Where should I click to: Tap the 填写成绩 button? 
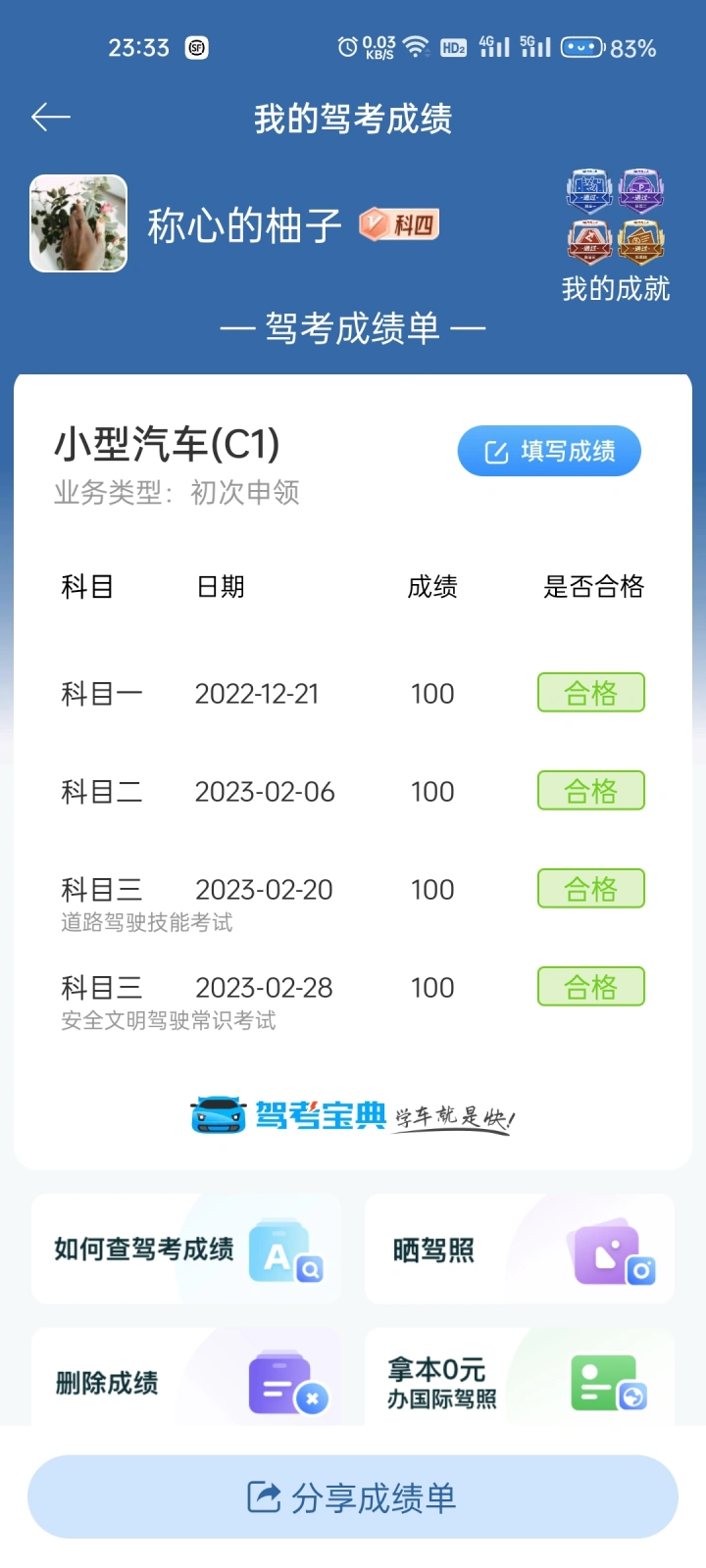[549, 451]
